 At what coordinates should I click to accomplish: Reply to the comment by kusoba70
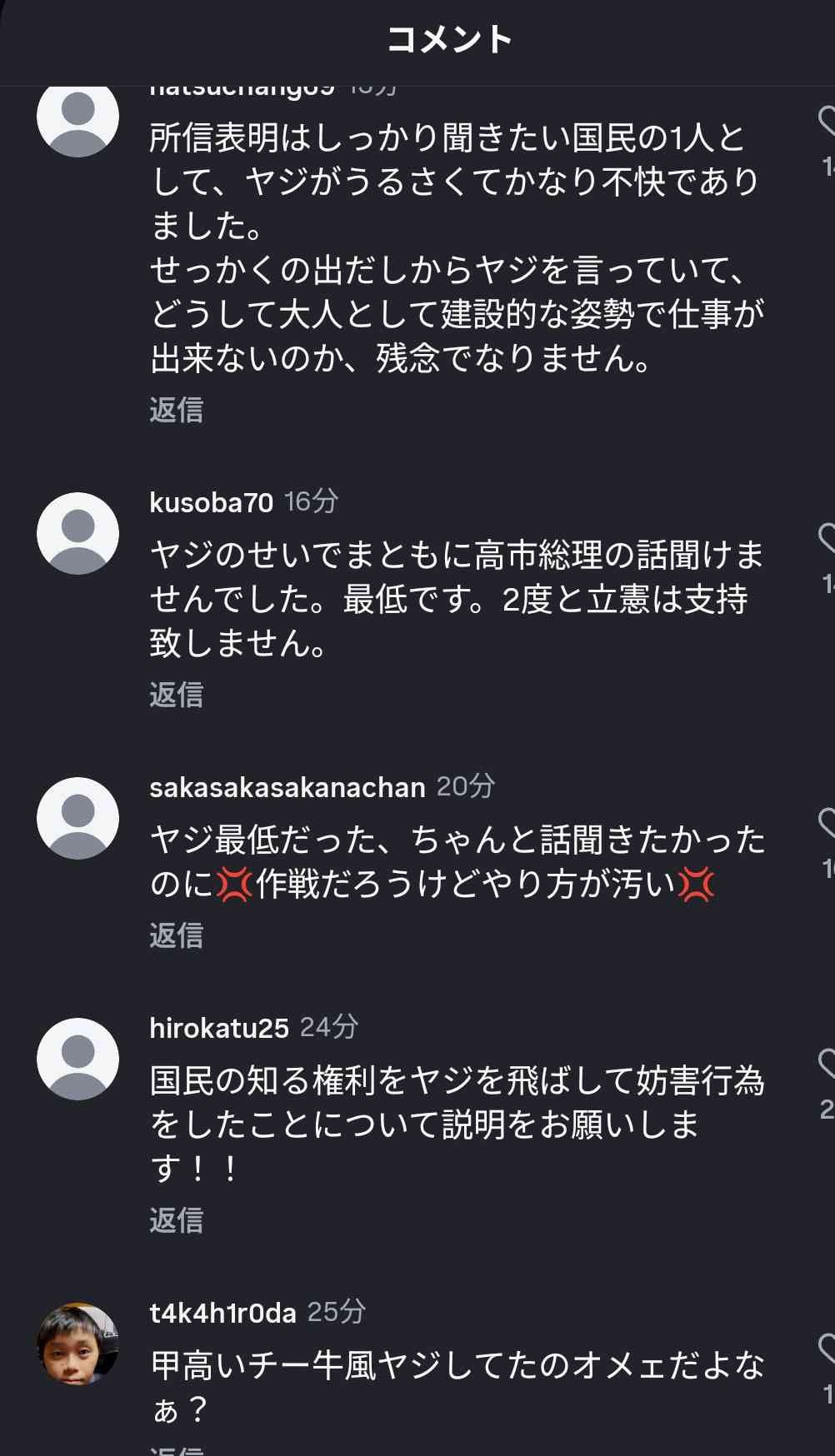176,694
